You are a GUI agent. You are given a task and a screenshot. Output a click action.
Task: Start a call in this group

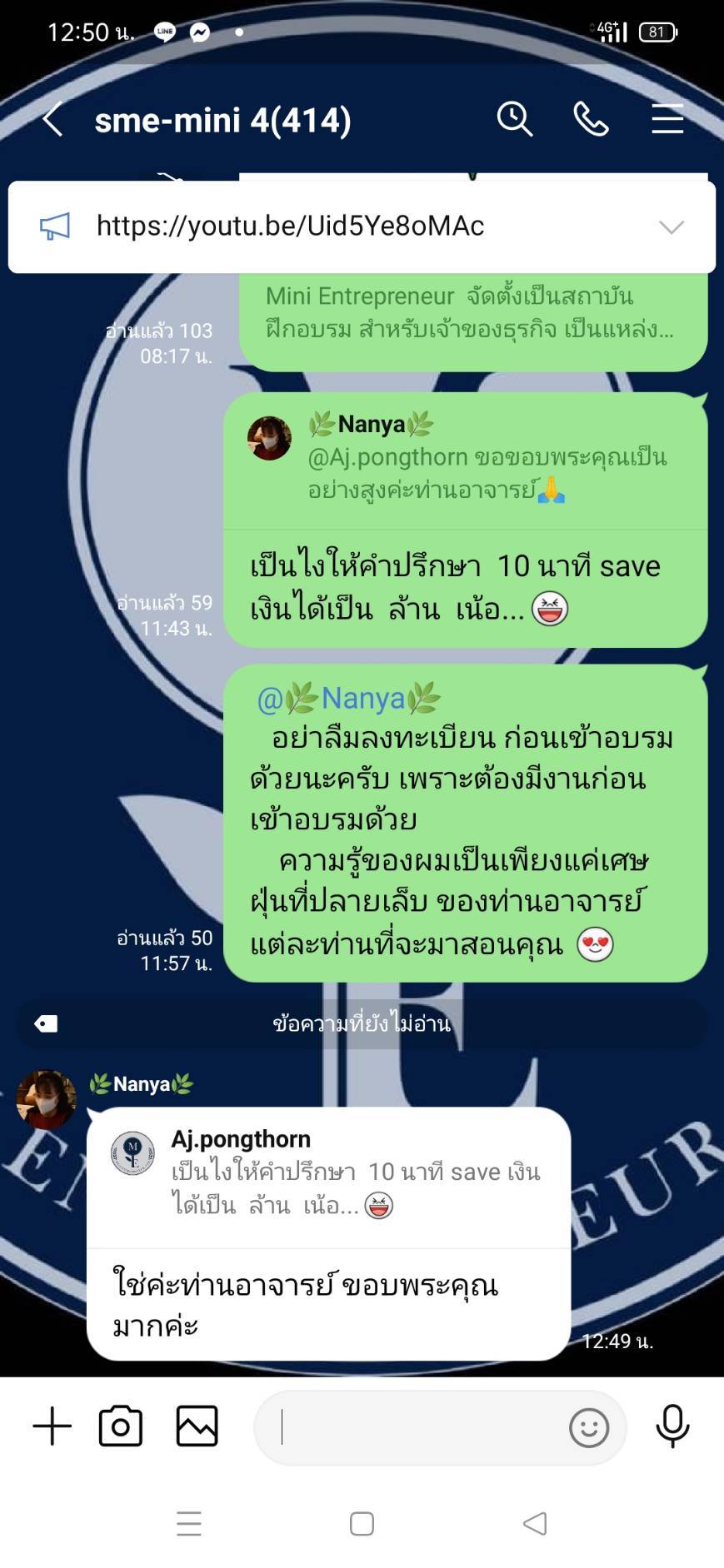click(591, 120)
